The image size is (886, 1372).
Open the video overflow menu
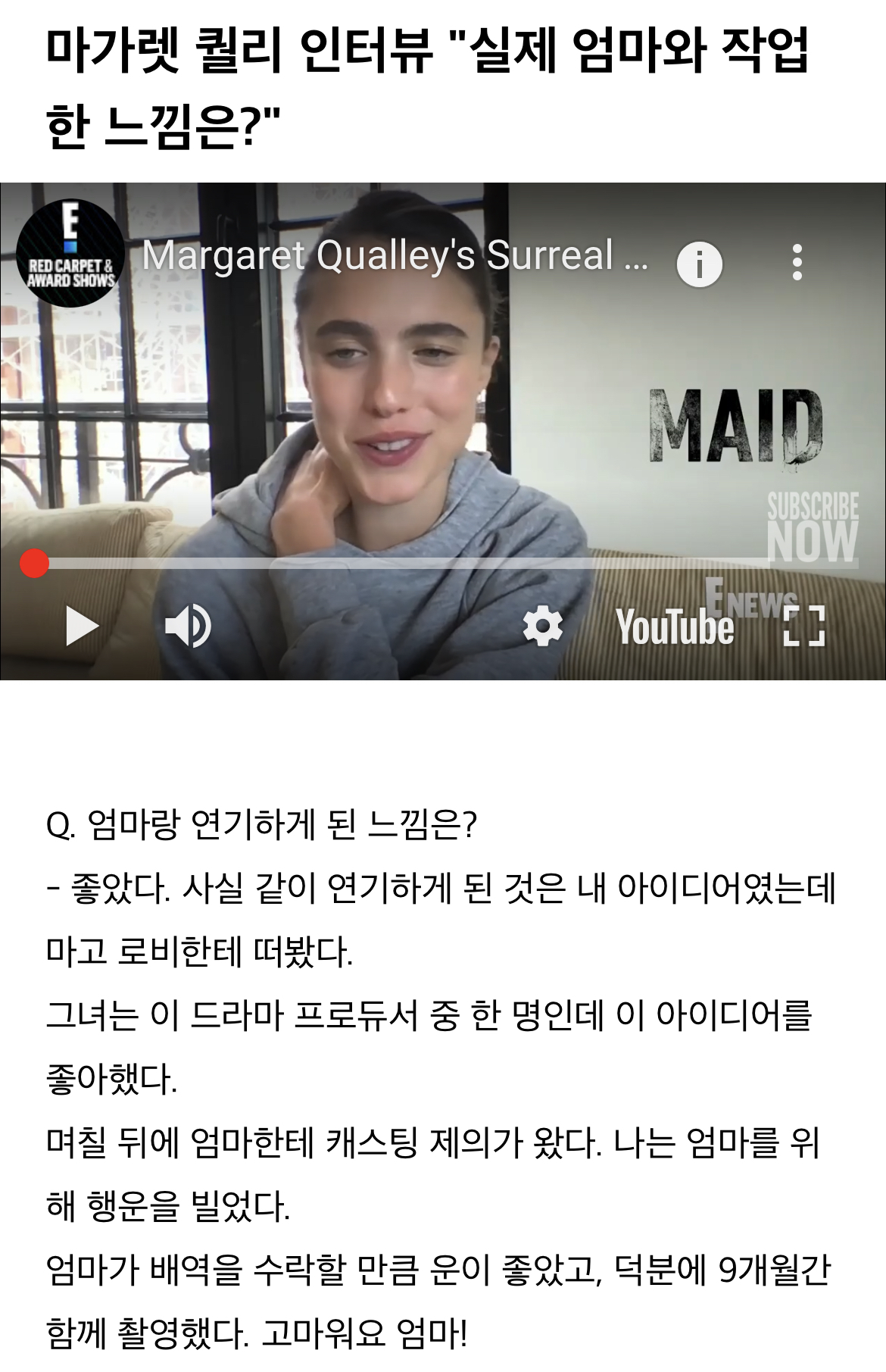797,263
